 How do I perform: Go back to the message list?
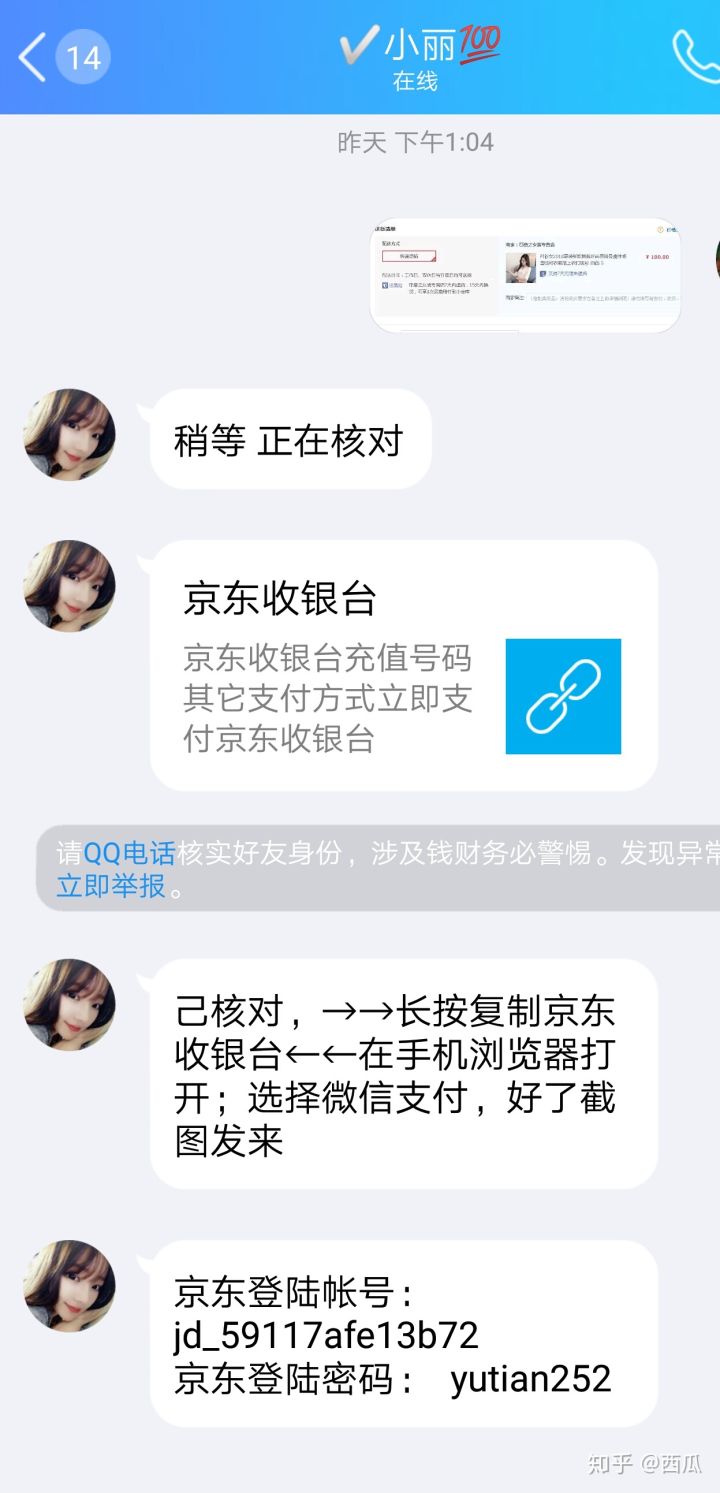pos(35,57)
